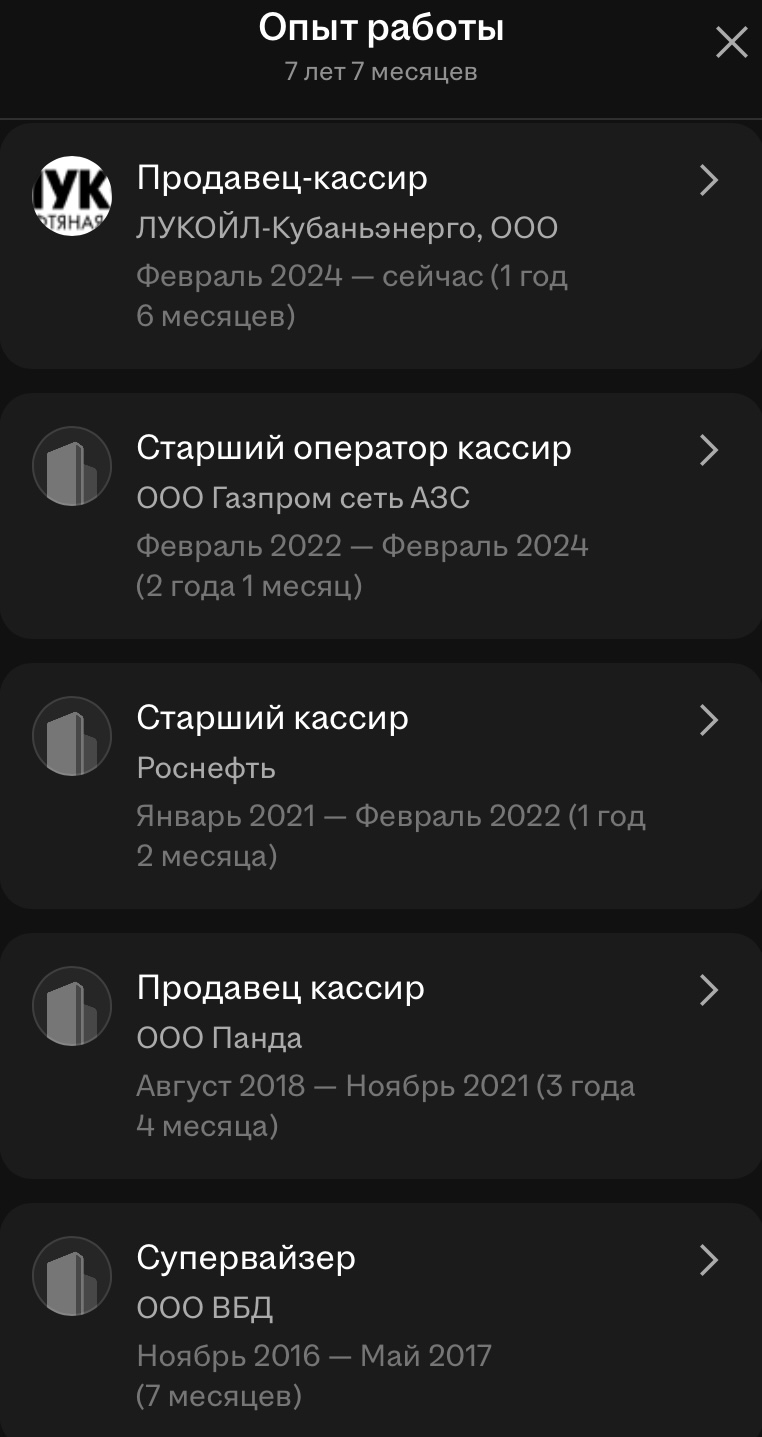View the ООО Панда Продавец кассир job
The image size is (762, 1437).
click(380, 1056)
